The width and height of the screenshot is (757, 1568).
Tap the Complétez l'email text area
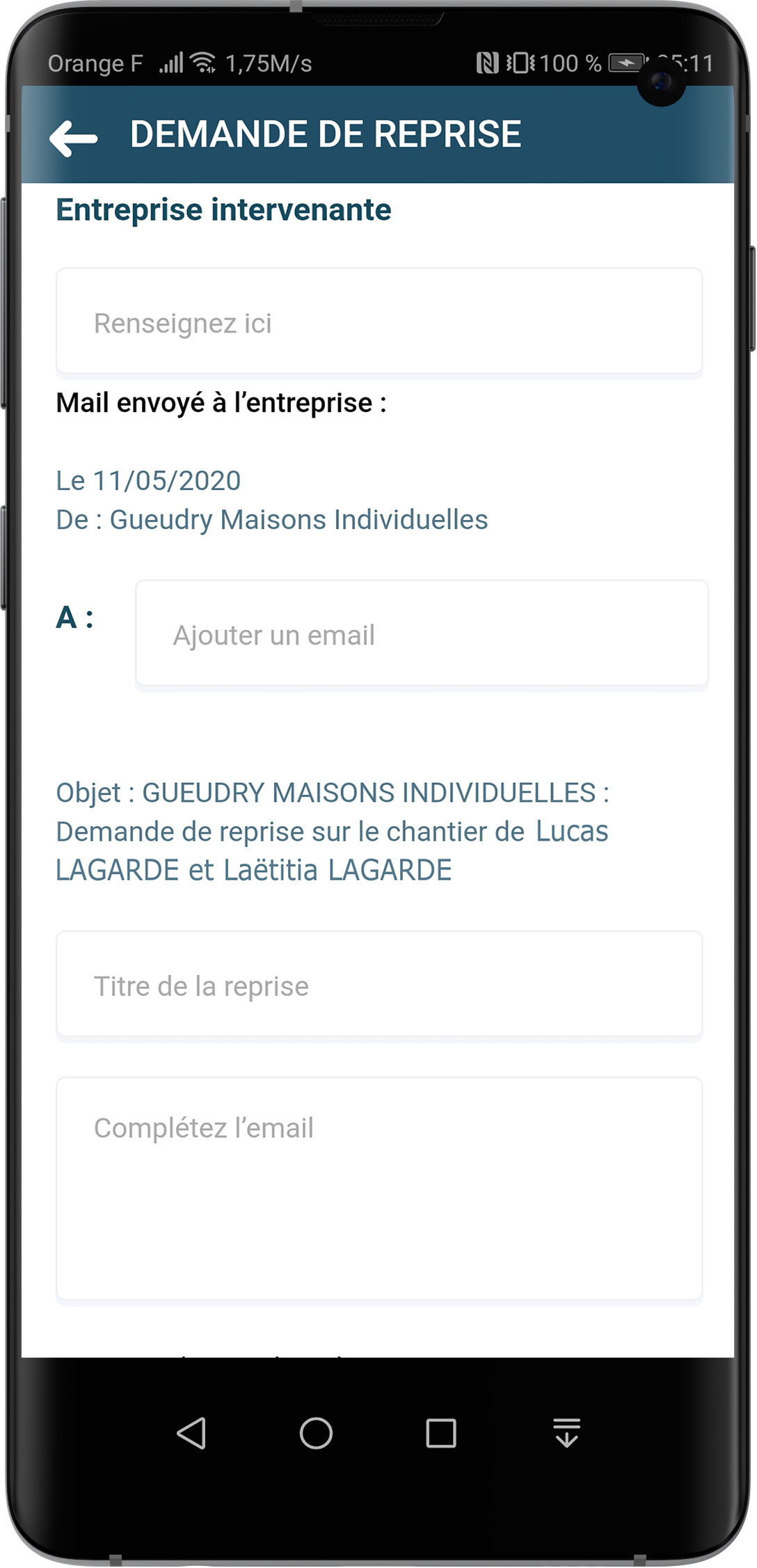[379, 1188]
